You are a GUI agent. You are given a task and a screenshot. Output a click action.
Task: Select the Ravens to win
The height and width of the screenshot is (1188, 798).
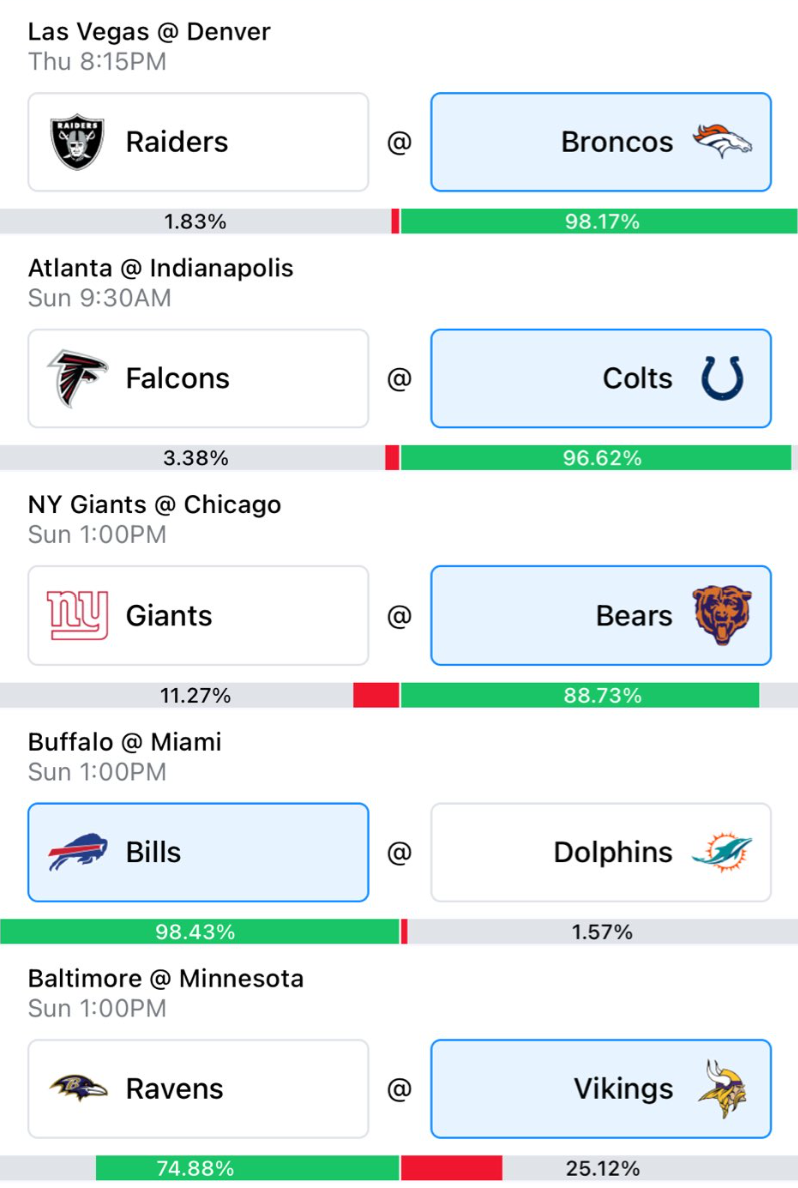click(198, 1089)
